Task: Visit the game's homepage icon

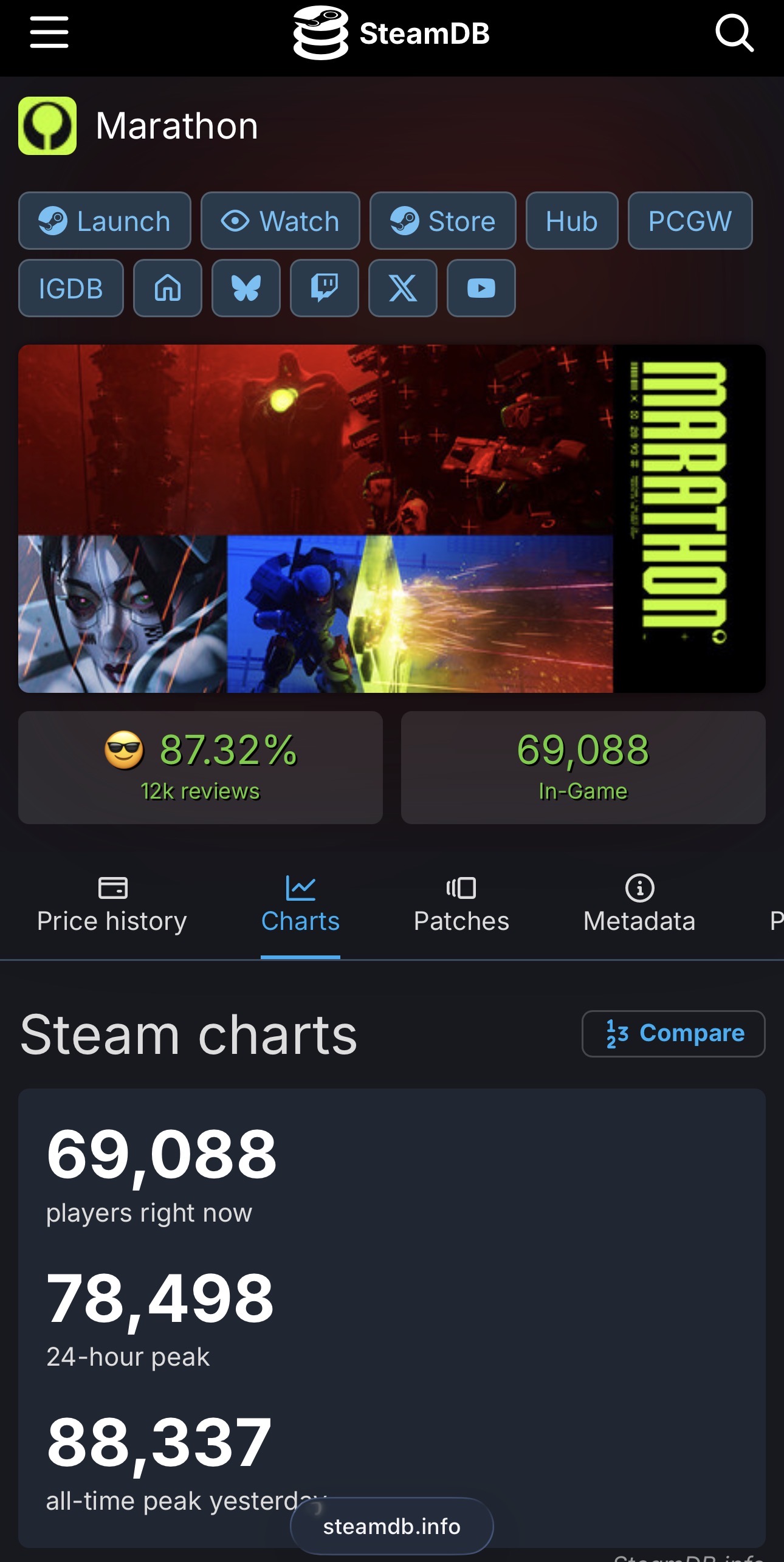Action: (x=168, y=288)
